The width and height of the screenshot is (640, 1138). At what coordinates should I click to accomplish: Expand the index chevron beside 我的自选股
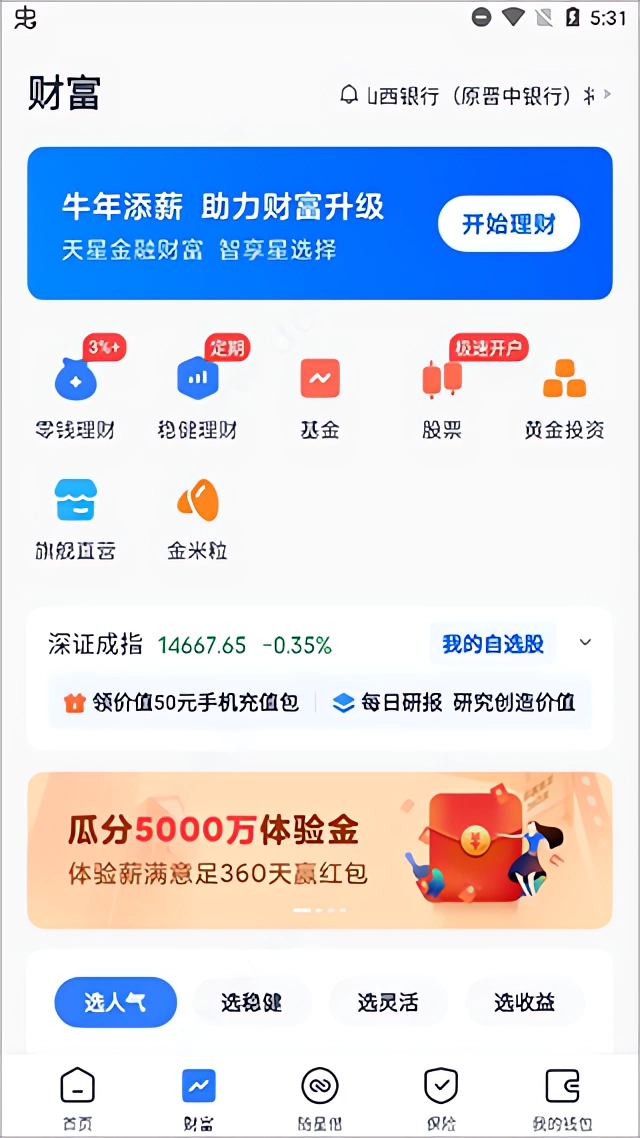tap(586, 643)
